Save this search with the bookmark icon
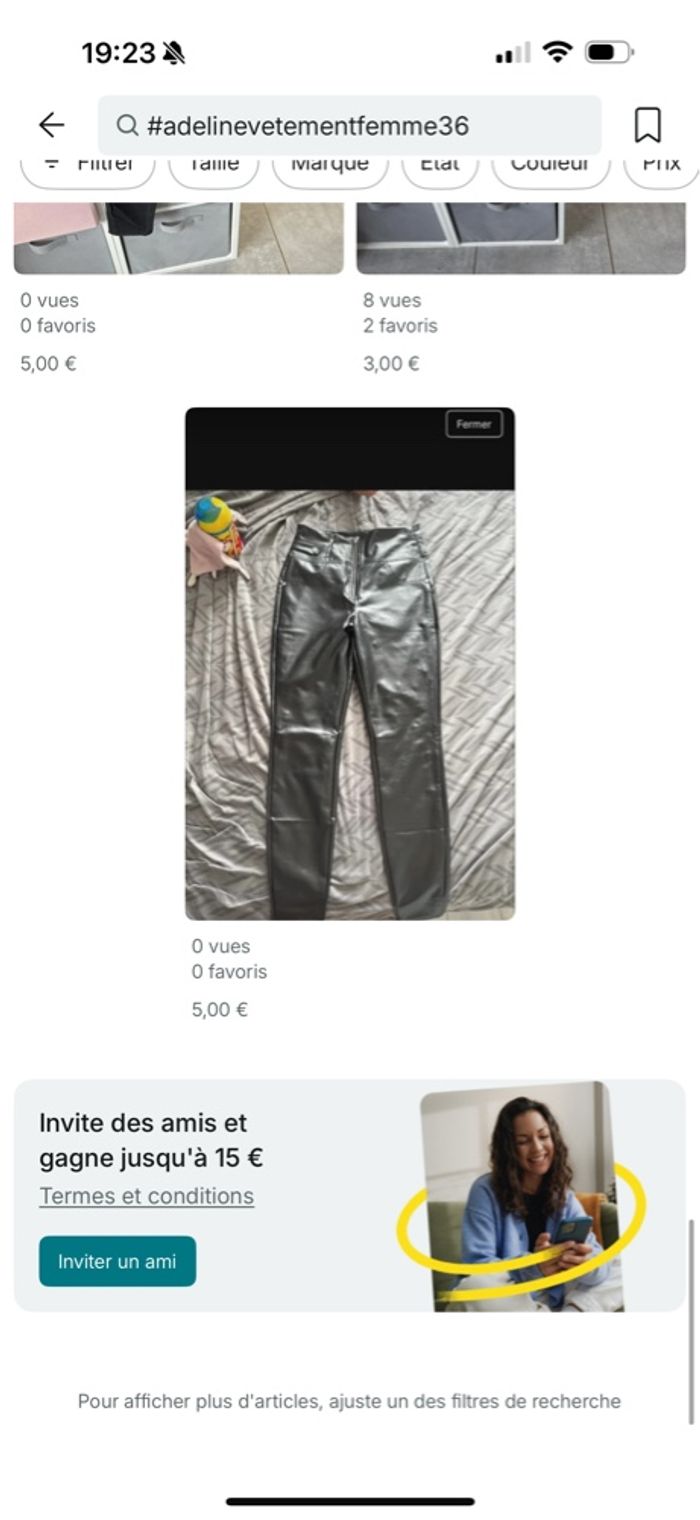The height and width of the screenshot is (1520, 700). point(647,126)
